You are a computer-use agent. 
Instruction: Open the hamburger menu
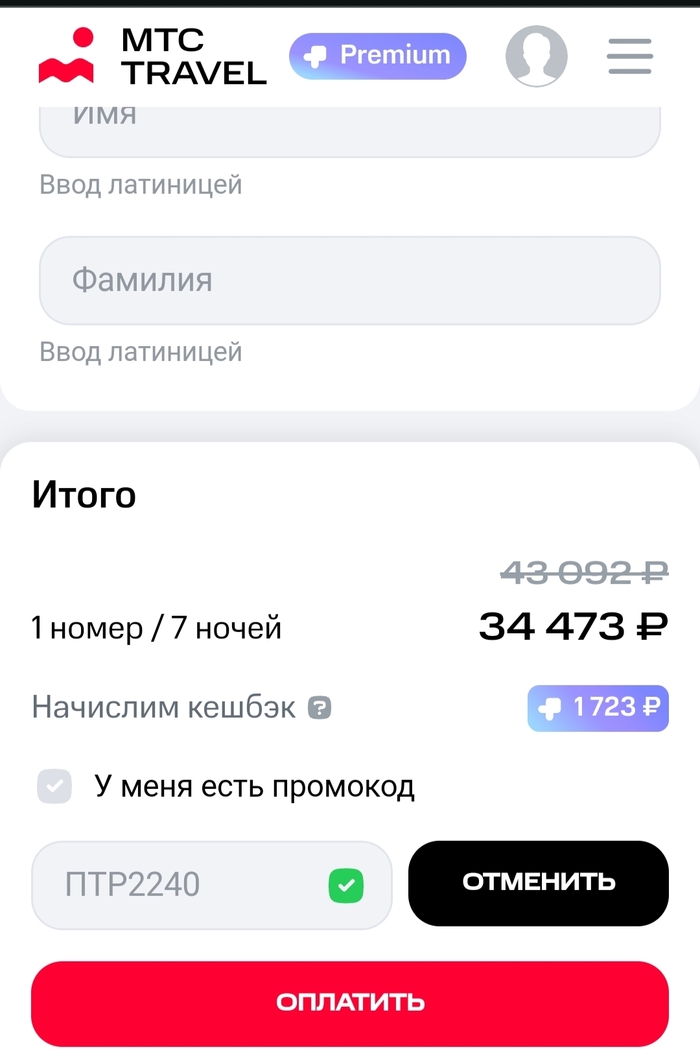click(630, 56)
